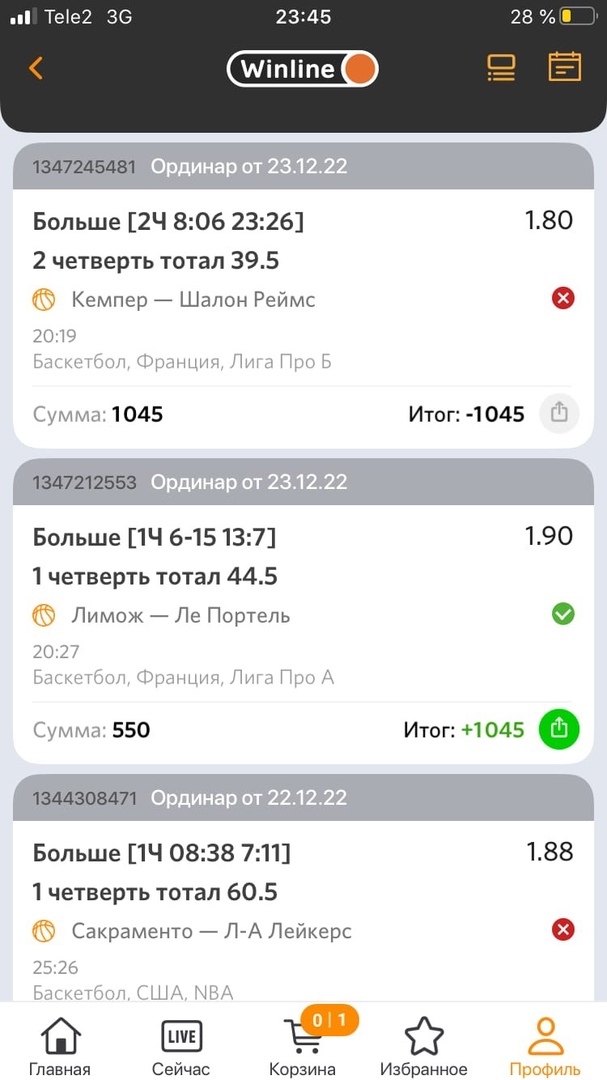Go back with the orange arrow
This screenshot has height=1080, width=607.
(36, 68)
